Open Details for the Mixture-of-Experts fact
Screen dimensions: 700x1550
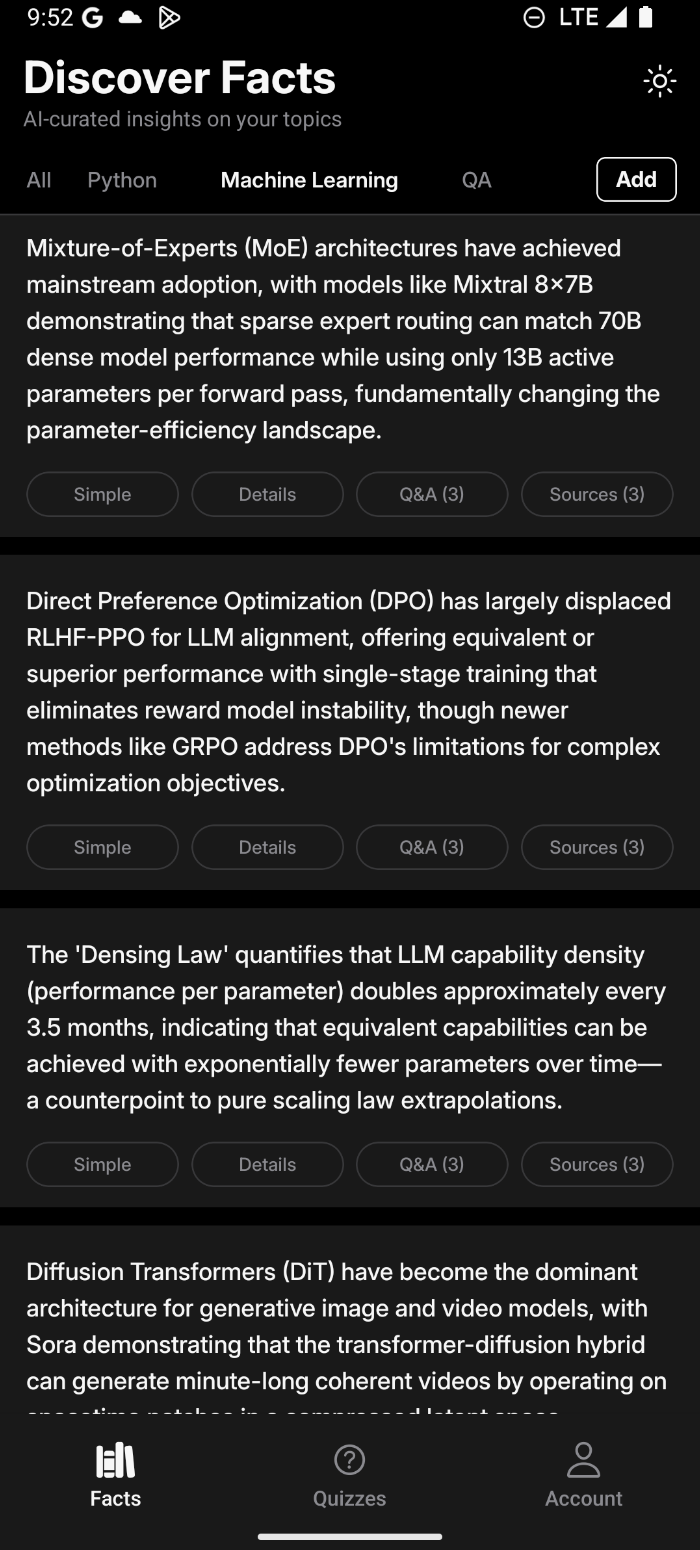(267, 494)
